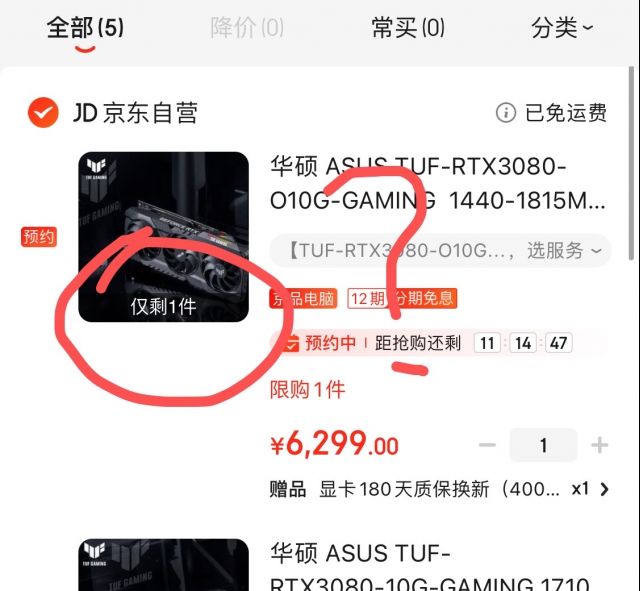Open the 分类 dropdown
Screen dimensions: 640x591
[562, 28]
